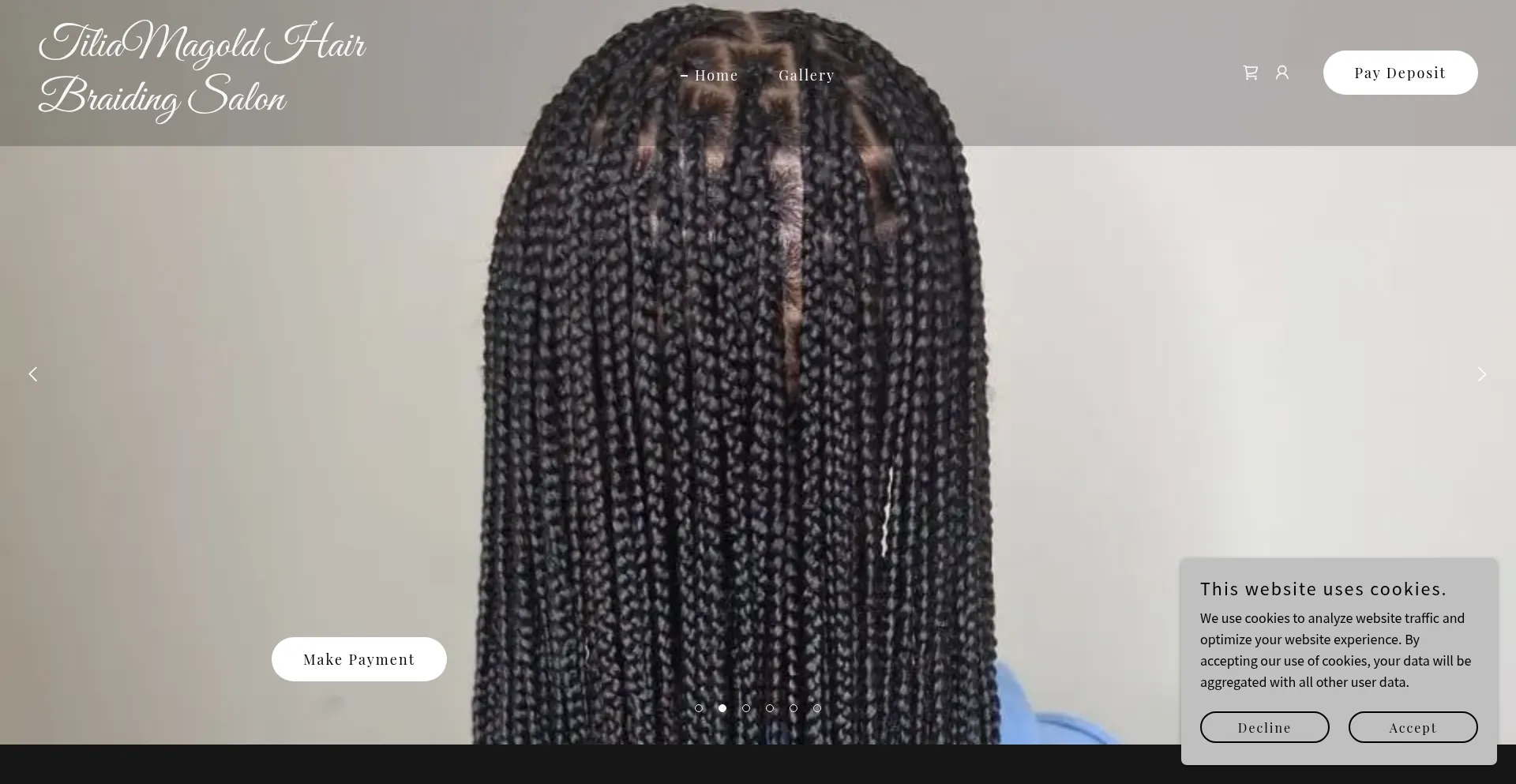
Task: Accept the website cookies
Action: tap(1413, 727)
